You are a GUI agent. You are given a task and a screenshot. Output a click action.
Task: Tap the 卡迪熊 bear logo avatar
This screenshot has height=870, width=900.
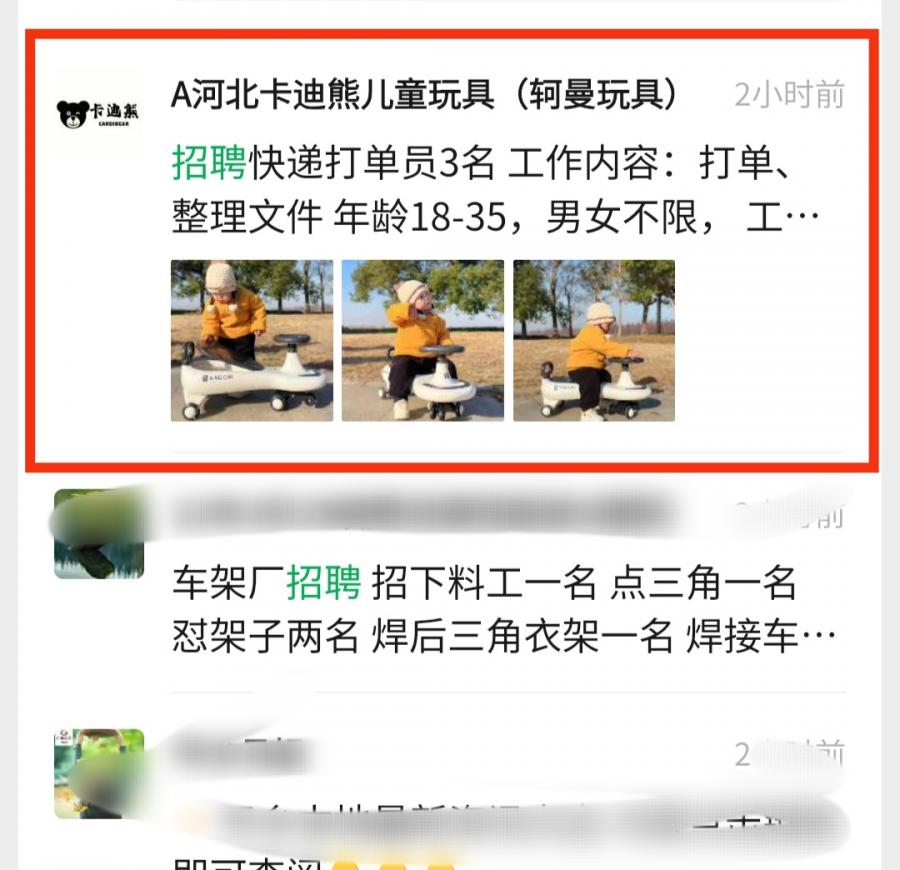point(98,113)
